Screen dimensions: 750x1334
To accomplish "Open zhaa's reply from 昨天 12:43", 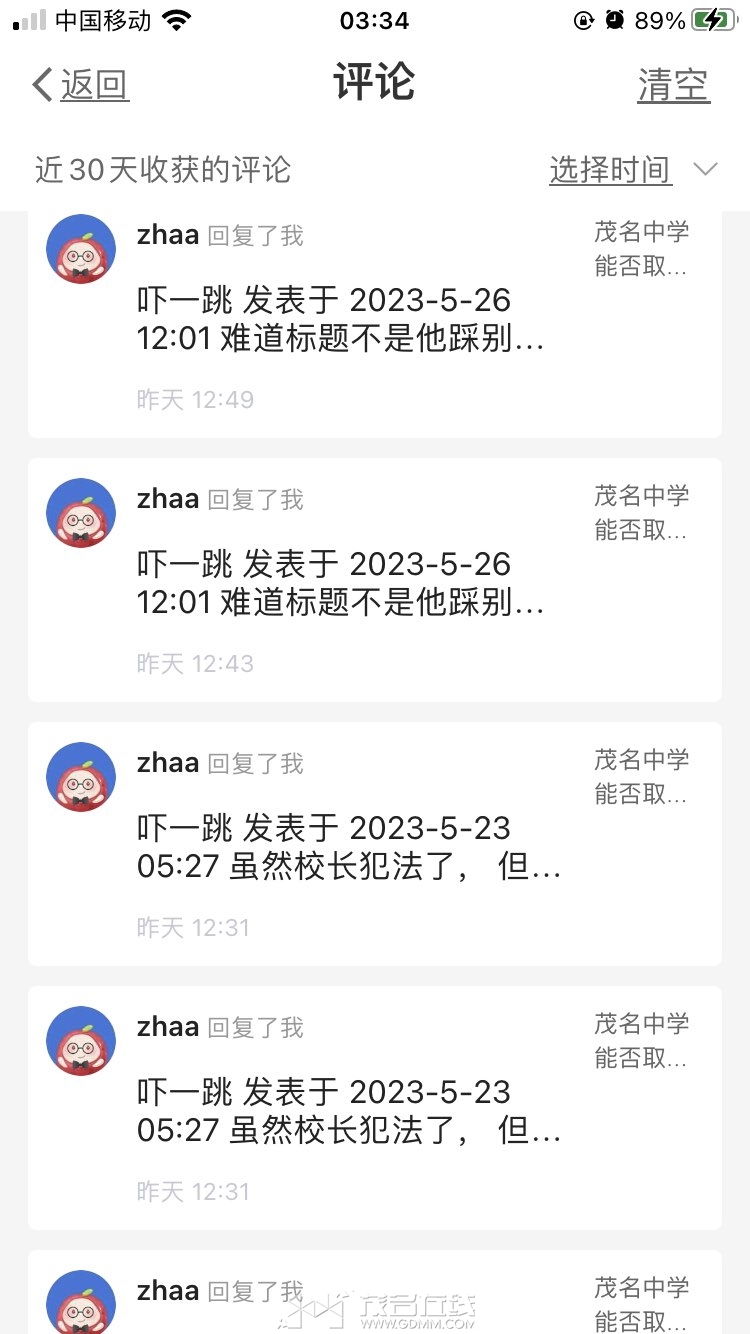I will pyautogui.click(x=340, y=583).
